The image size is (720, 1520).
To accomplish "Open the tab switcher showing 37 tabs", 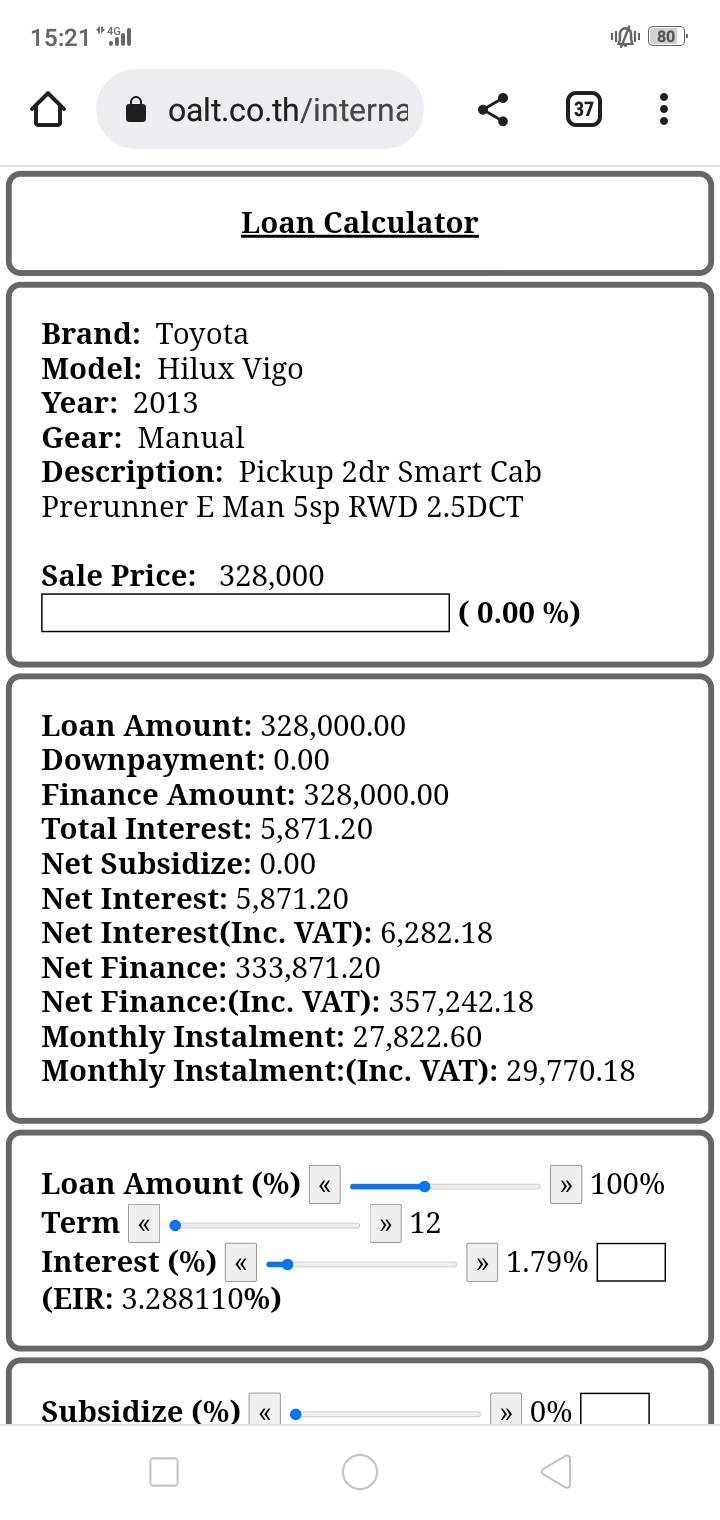I will coord(583,109).
